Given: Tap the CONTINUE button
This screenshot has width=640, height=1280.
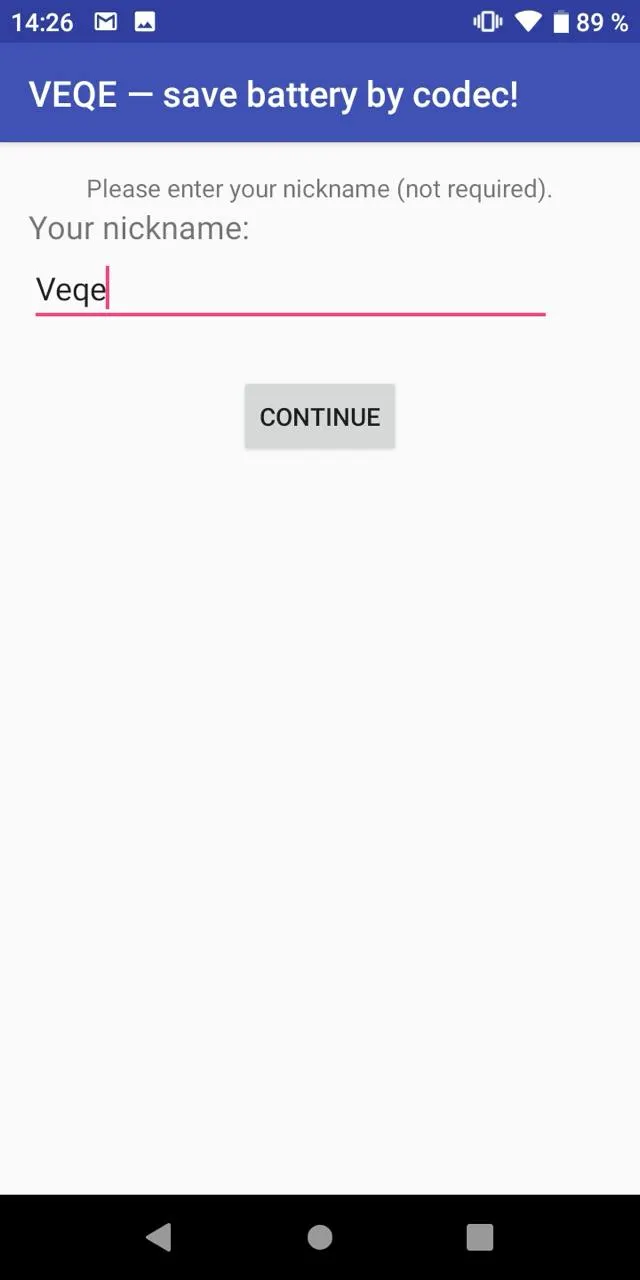Looking at the screenshot, I should pyautogui.click(x=320, y=416).
